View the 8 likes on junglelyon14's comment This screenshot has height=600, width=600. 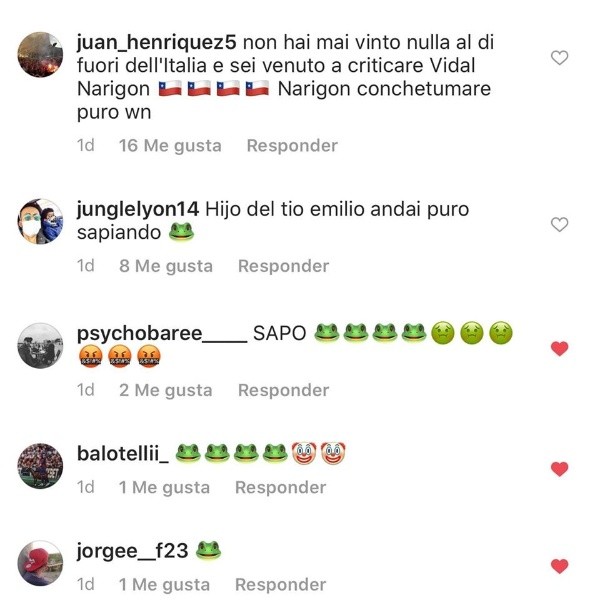point(166,266)
